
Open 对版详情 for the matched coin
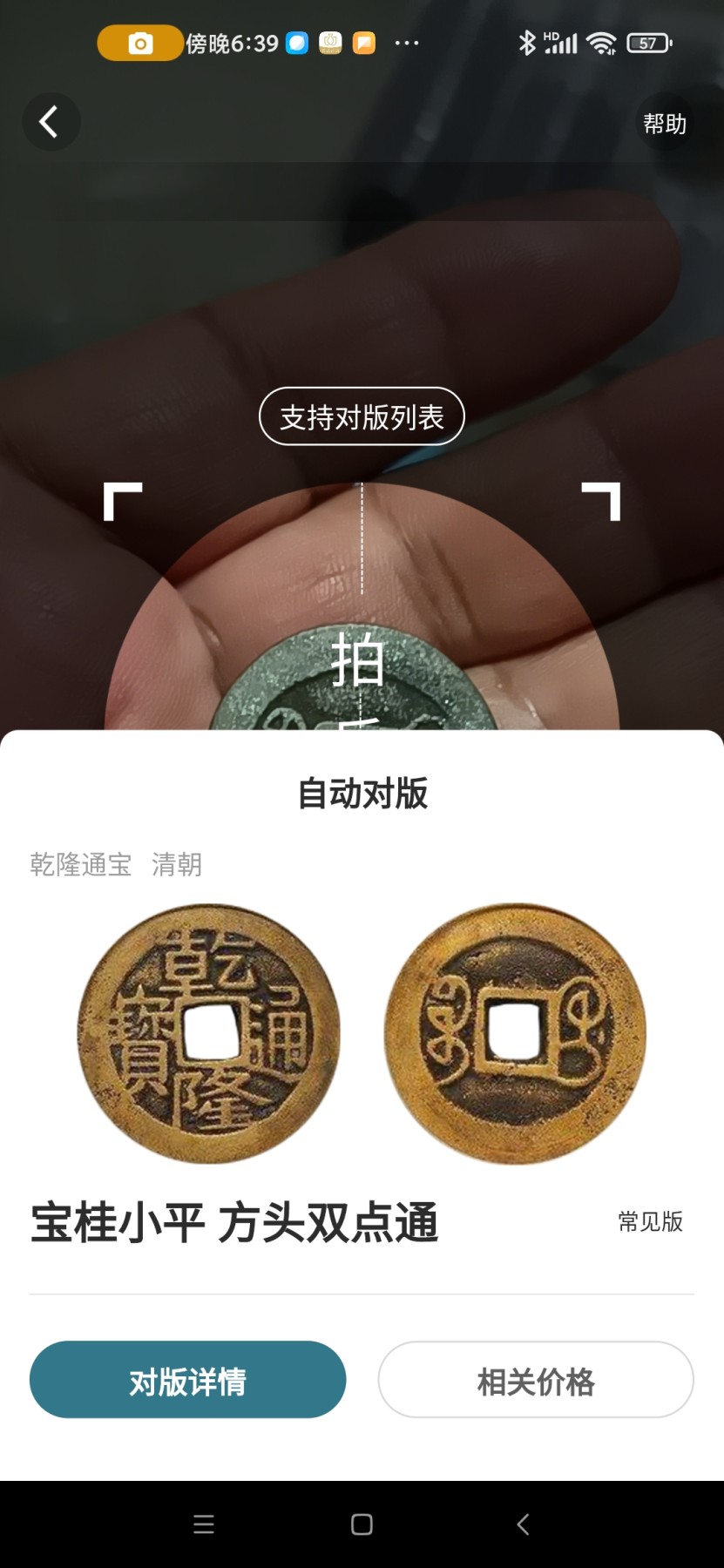pyautogui.click(x=187, y=1380)
